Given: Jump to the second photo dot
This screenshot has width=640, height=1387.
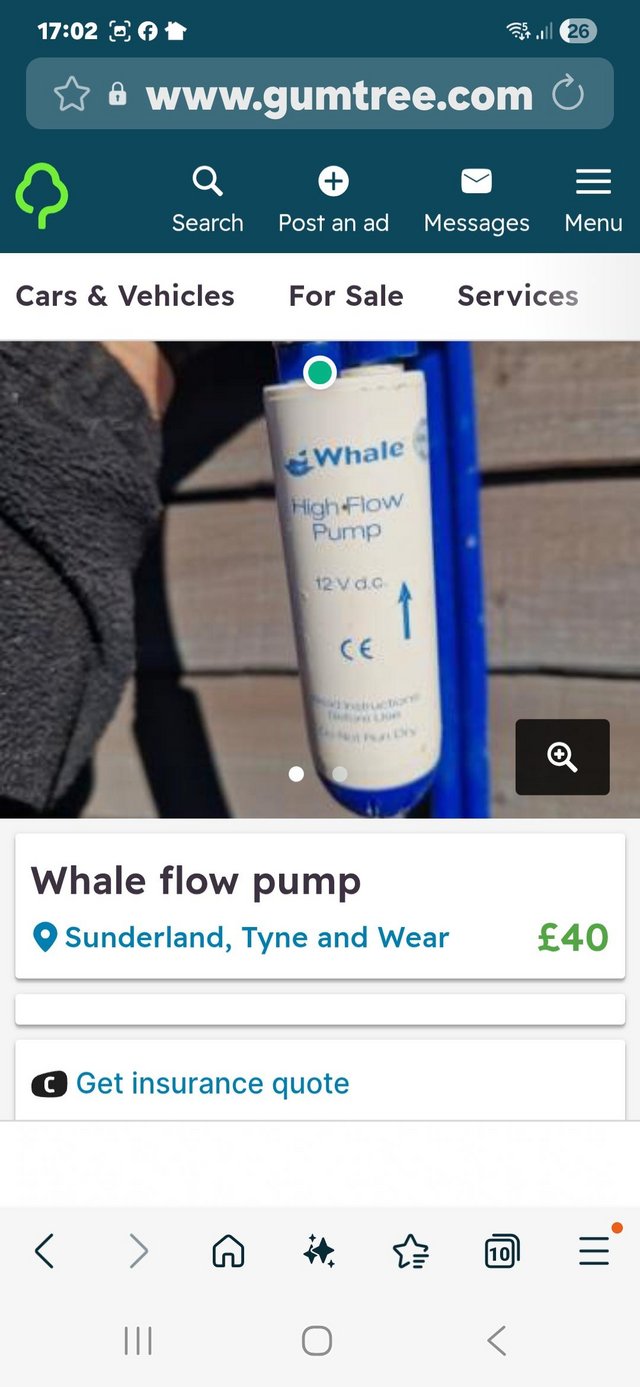Looking at the screenshot, I should [340, 774].
